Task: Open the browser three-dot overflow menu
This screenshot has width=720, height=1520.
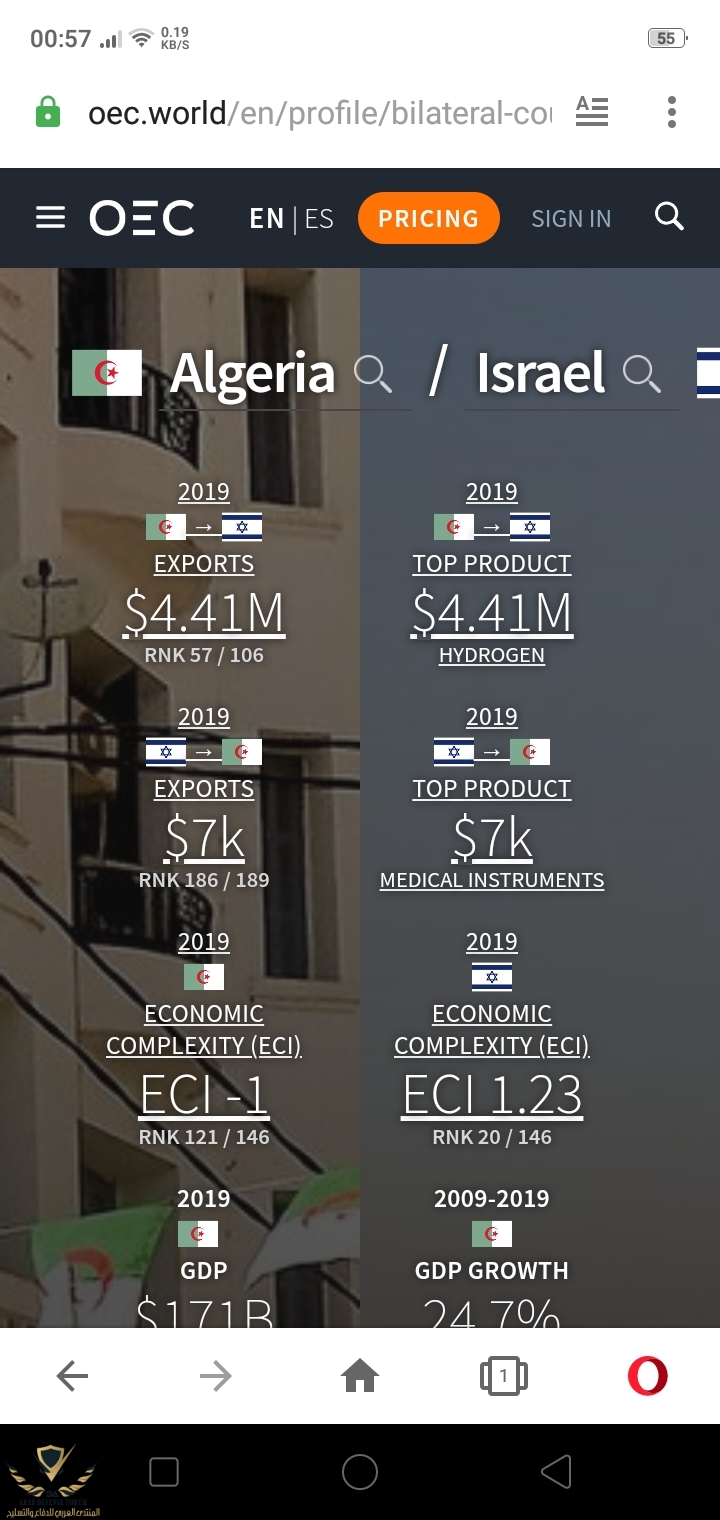Action: coord(671,112)
